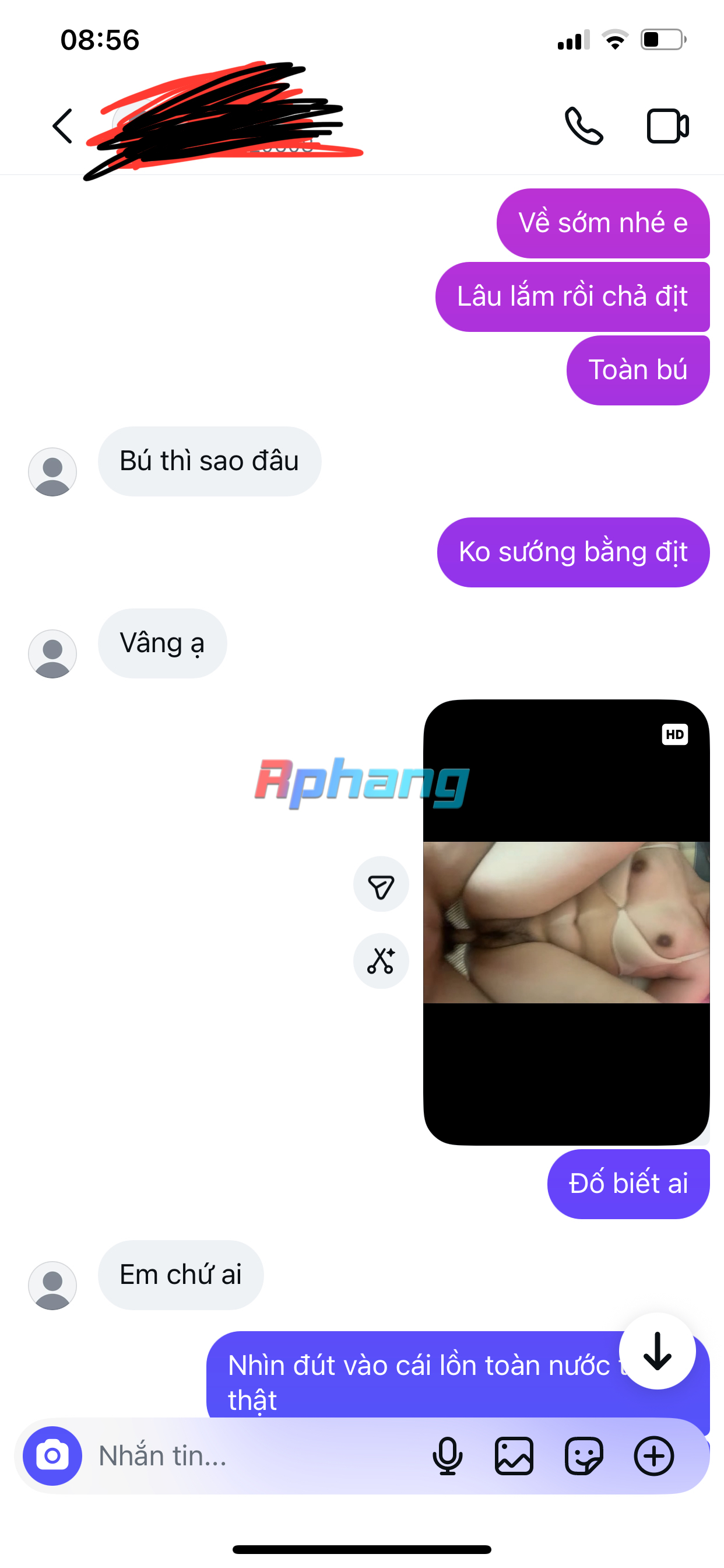Go back using the header arrow
Image resolution: width=724 pixels, height=1568 pixels.
(x=62, y=127)
